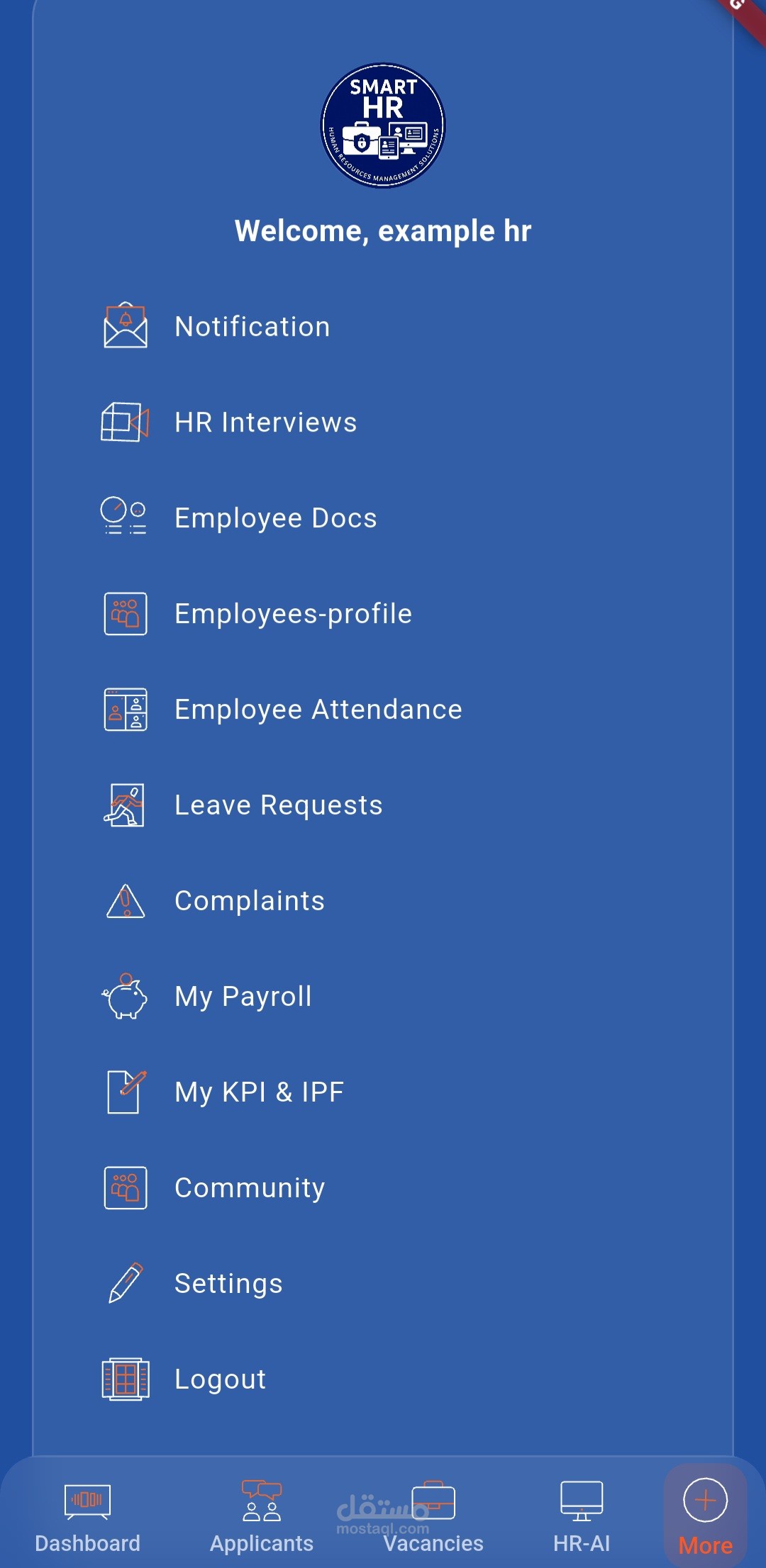Viewport: 766px width, 1568px height.
Task: Tap Logout to sign out
Action: click(220, 1379)
